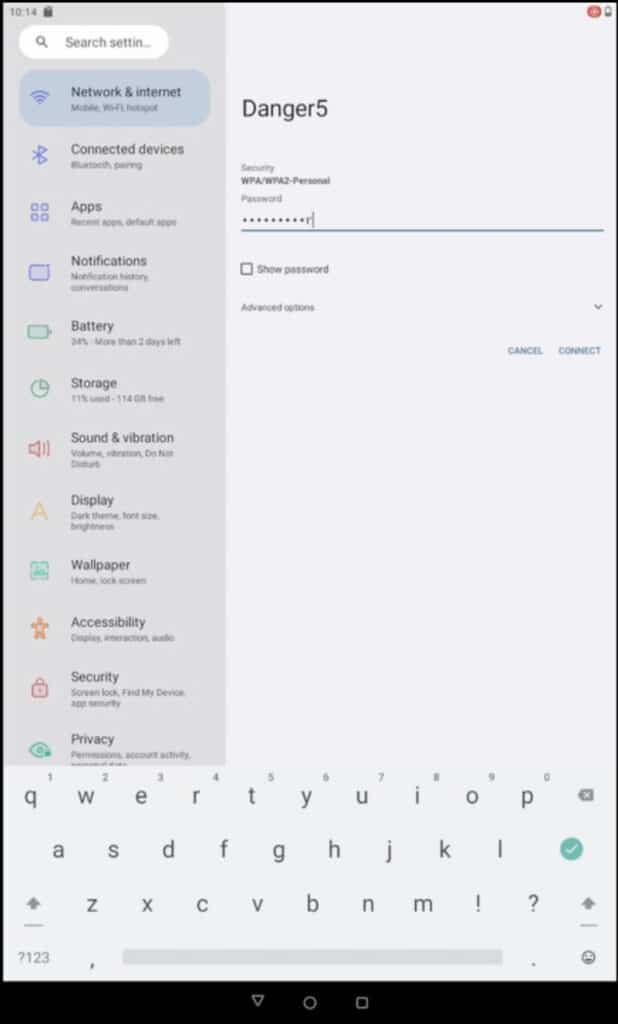Expand Advanced options
Image resolution: width=618 pixels, height=1024 pixels.
(420, 307)
